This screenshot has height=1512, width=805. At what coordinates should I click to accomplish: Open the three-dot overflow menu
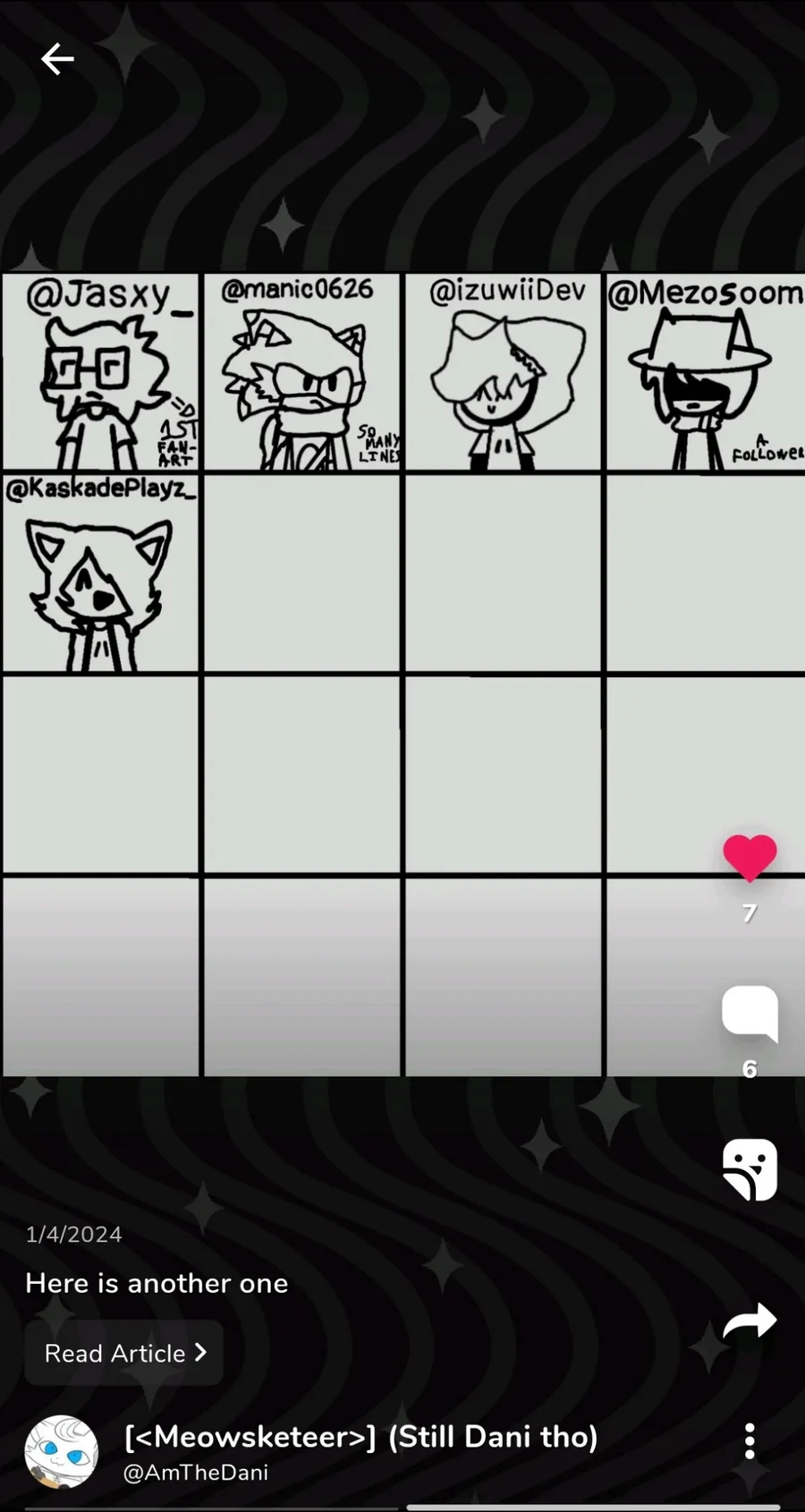pyautogui.click(x=750, y=1441)
